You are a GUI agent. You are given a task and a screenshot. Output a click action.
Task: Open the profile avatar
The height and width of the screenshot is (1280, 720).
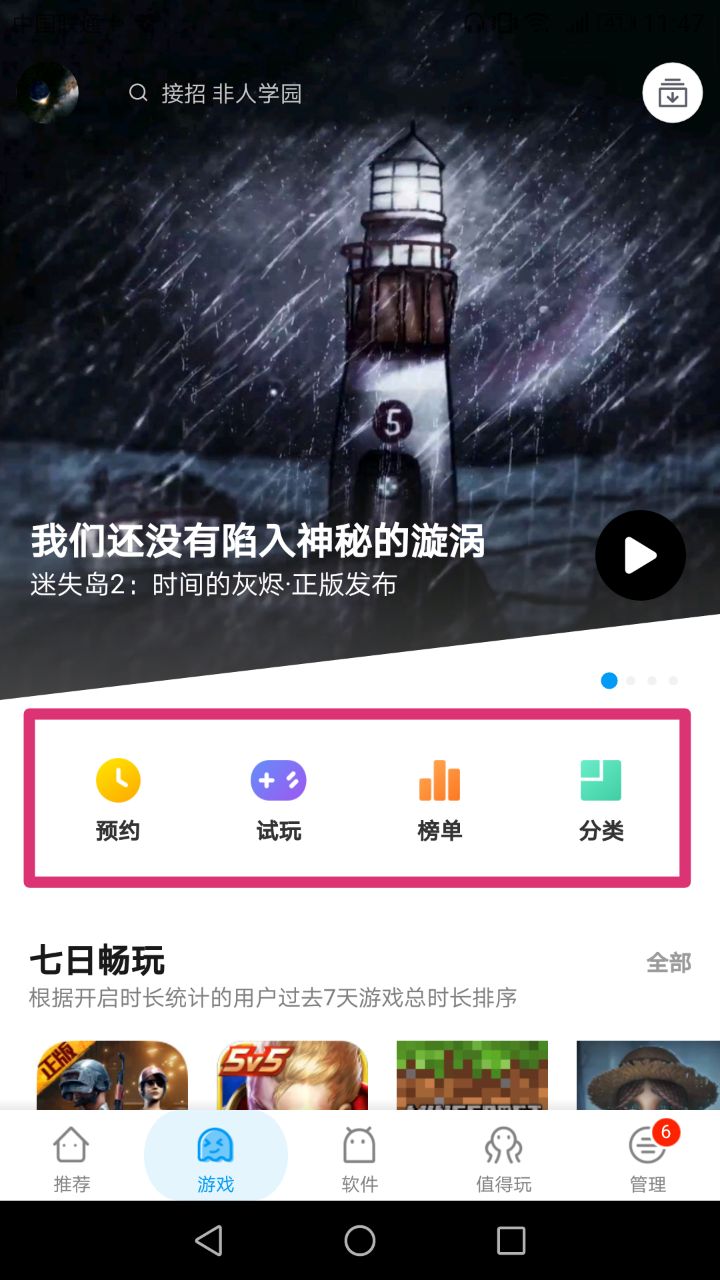pos(47,93)
